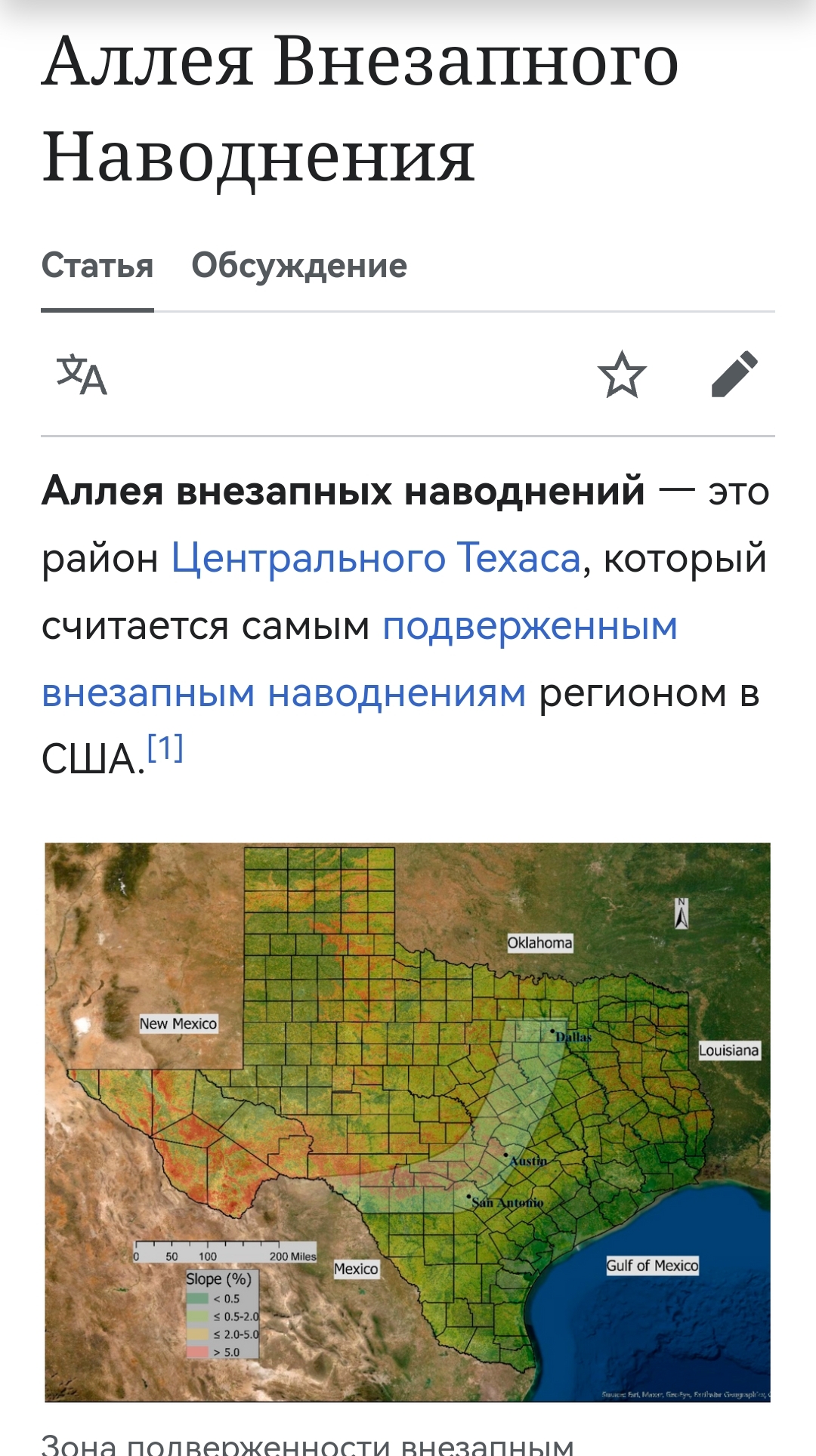Screen dimensions: 816x1456
Task: Add article to watchlist with star
Action: tap(622, 374)
